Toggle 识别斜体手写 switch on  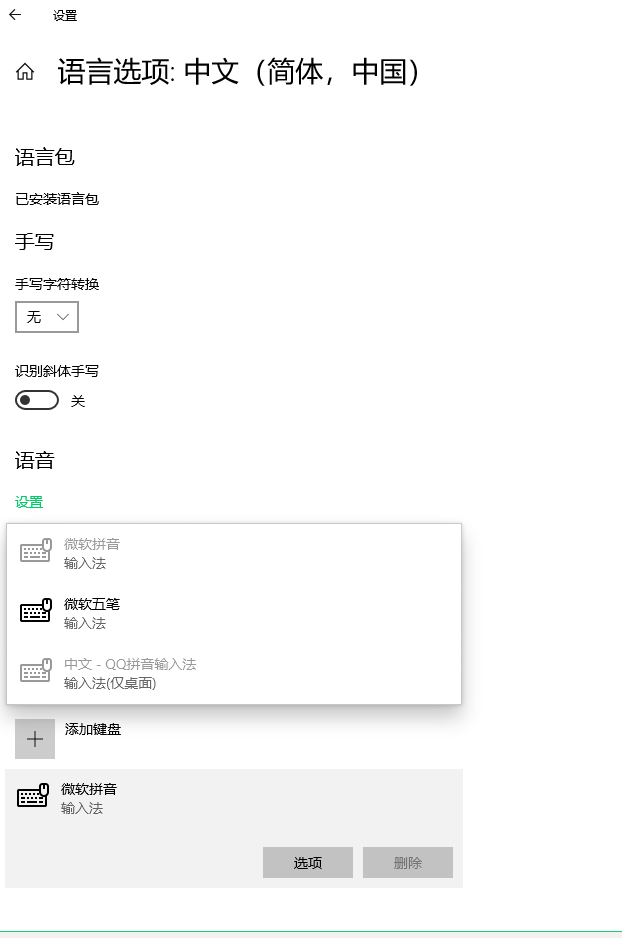coord(37,401)
